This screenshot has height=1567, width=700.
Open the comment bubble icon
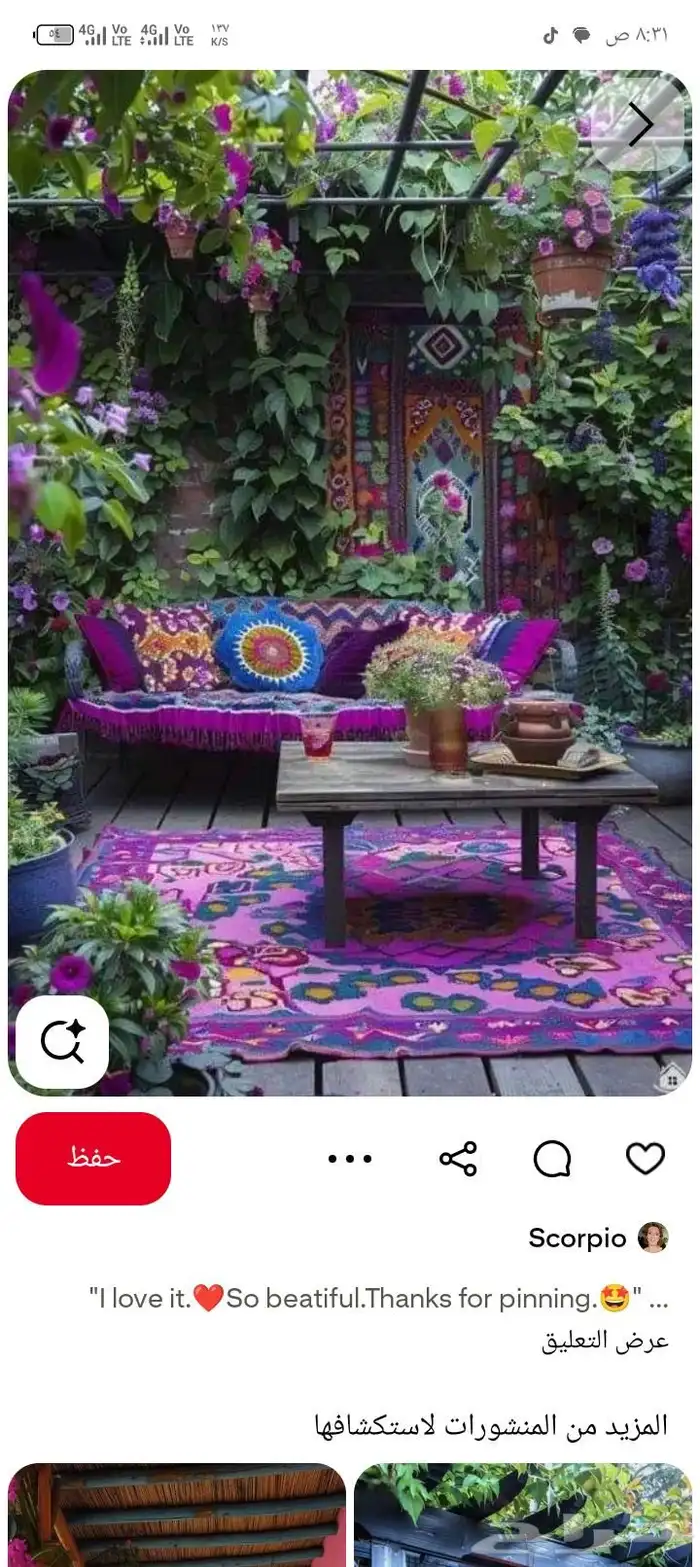click(552, 1159)
